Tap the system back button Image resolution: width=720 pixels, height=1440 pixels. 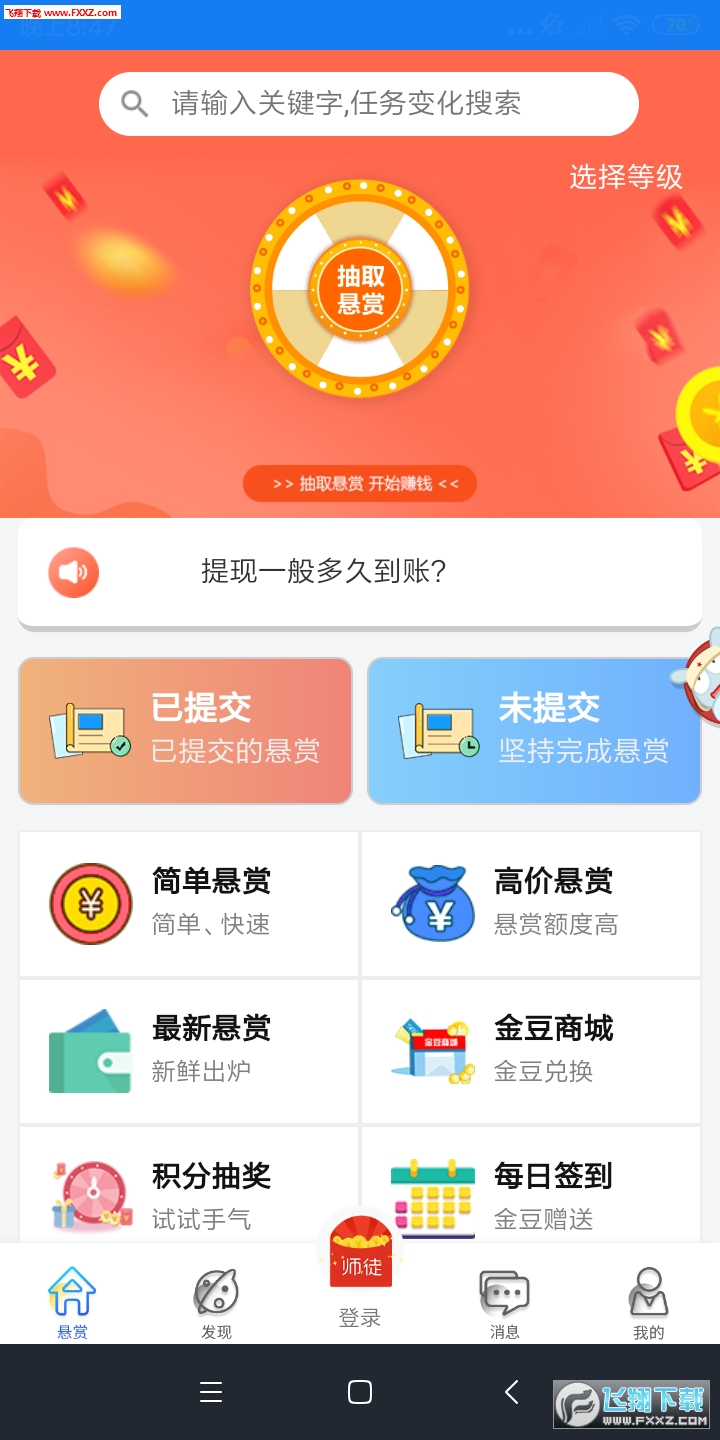[511, 1392]
